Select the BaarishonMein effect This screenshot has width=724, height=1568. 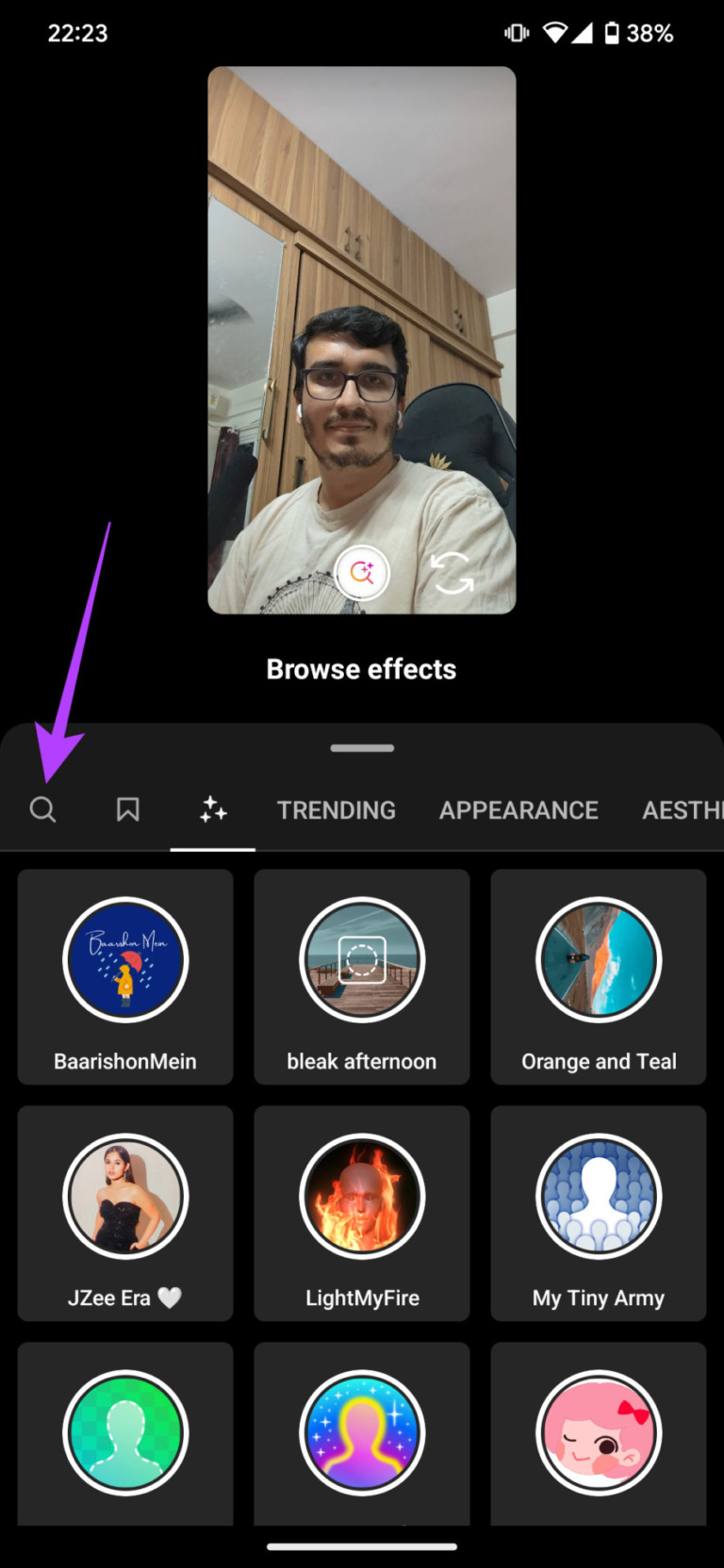123,959
